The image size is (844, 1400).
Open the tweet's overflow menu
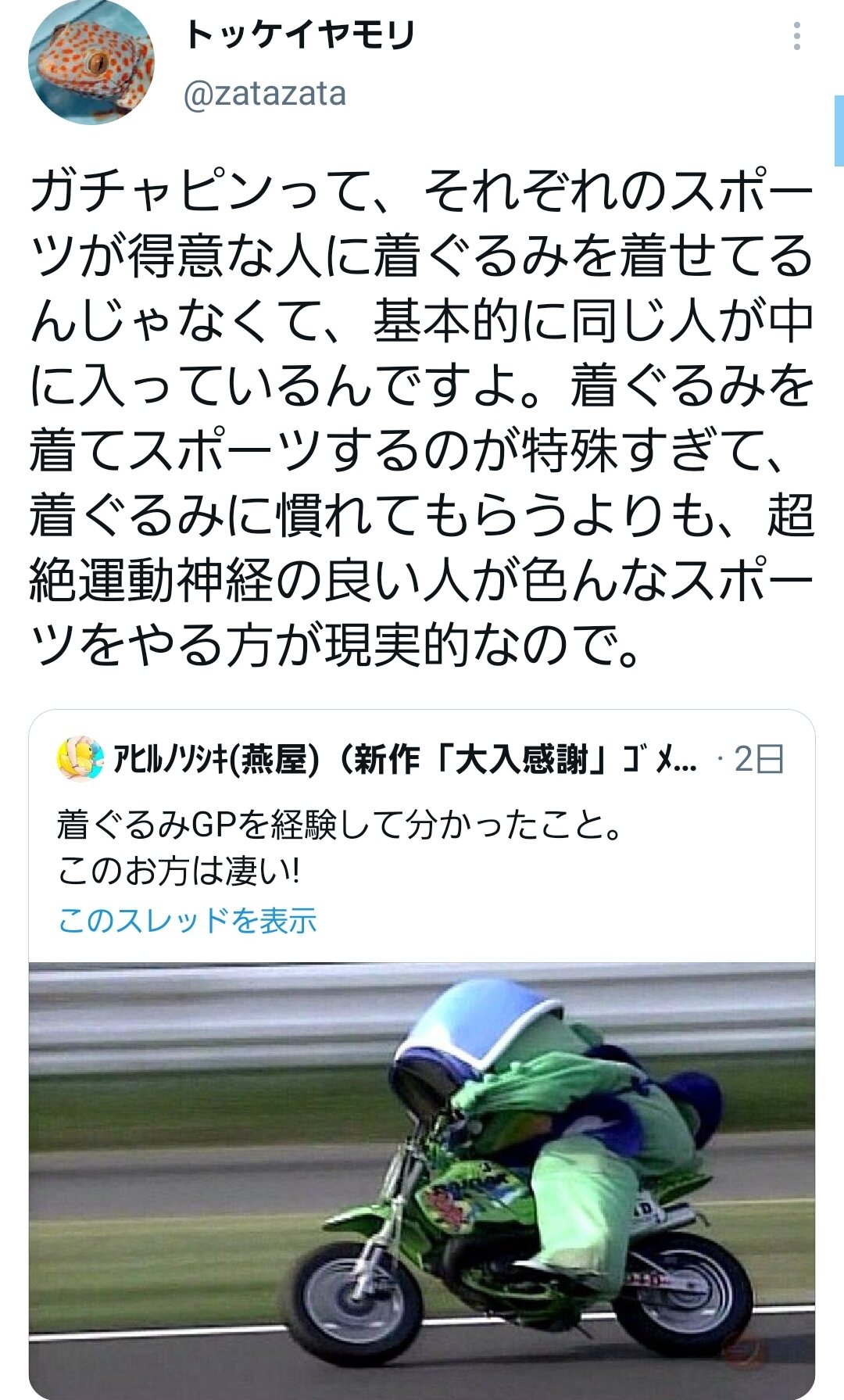pyautogui.click(x=796, y=36)
